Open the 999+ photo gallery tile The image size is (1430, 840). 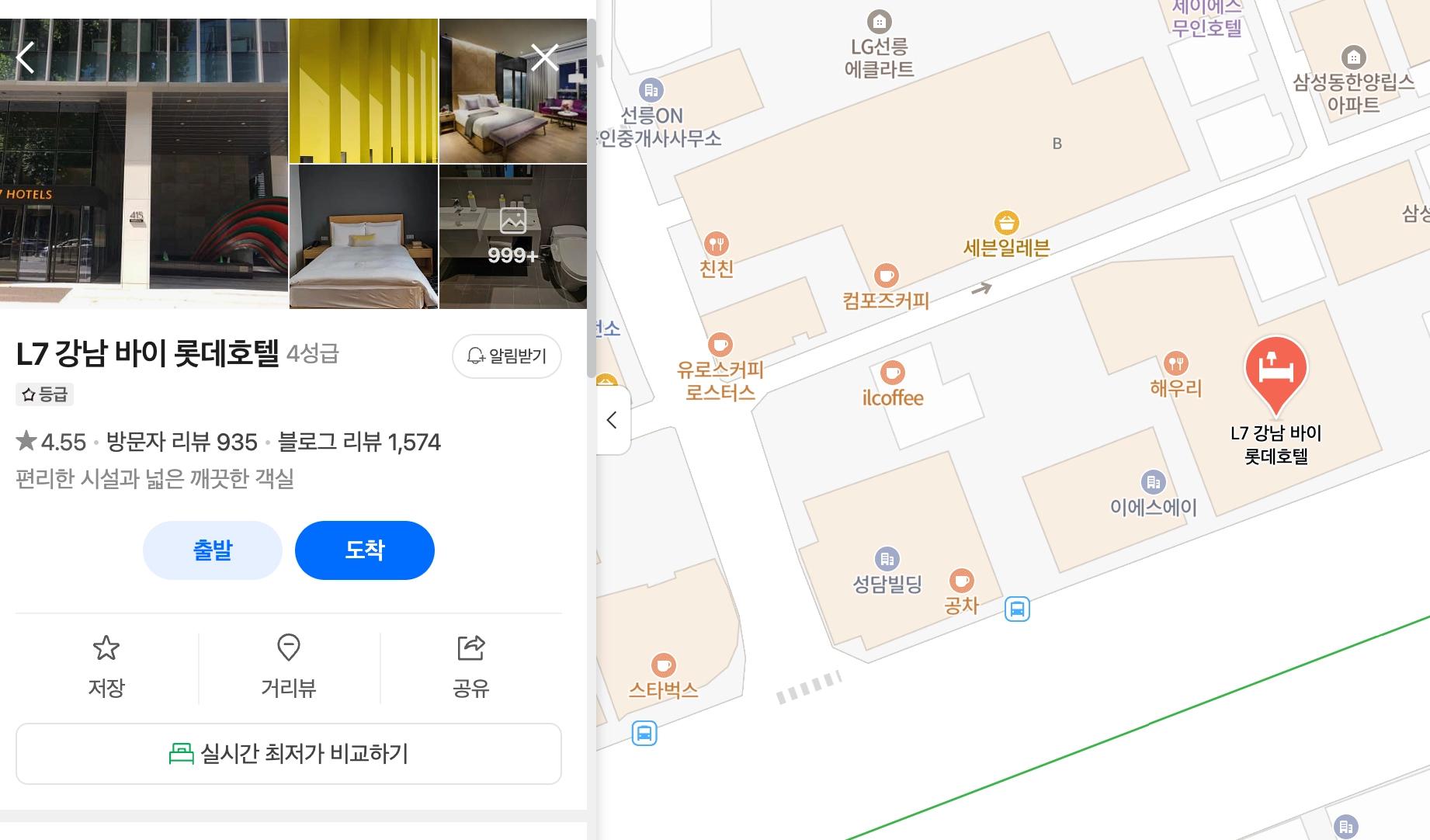click(513, 237)
